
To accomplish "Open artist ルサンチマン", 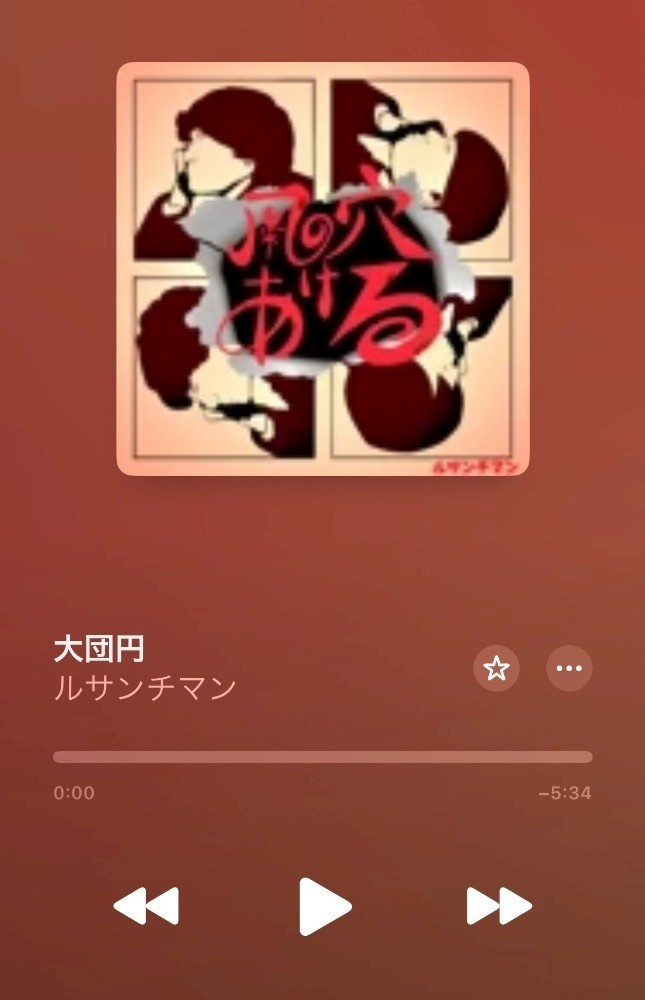I will pos(145,688).
